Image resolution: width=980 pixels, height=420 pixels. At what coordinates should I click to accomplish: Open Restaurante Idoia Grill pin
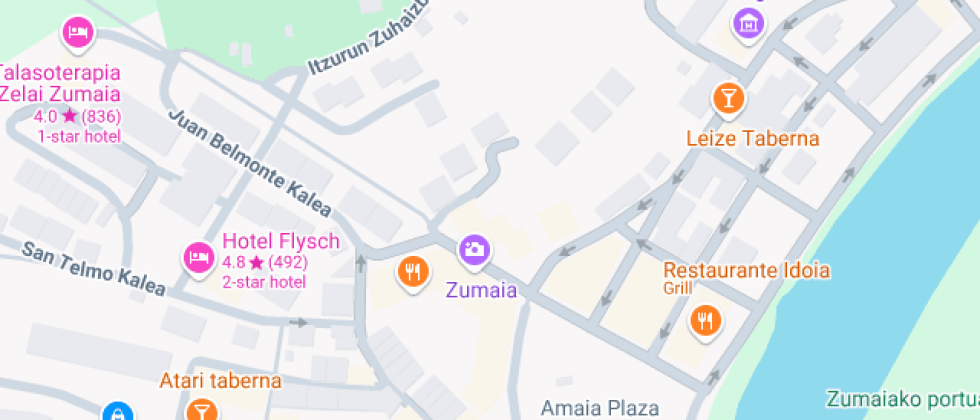(x=706, y=319)
